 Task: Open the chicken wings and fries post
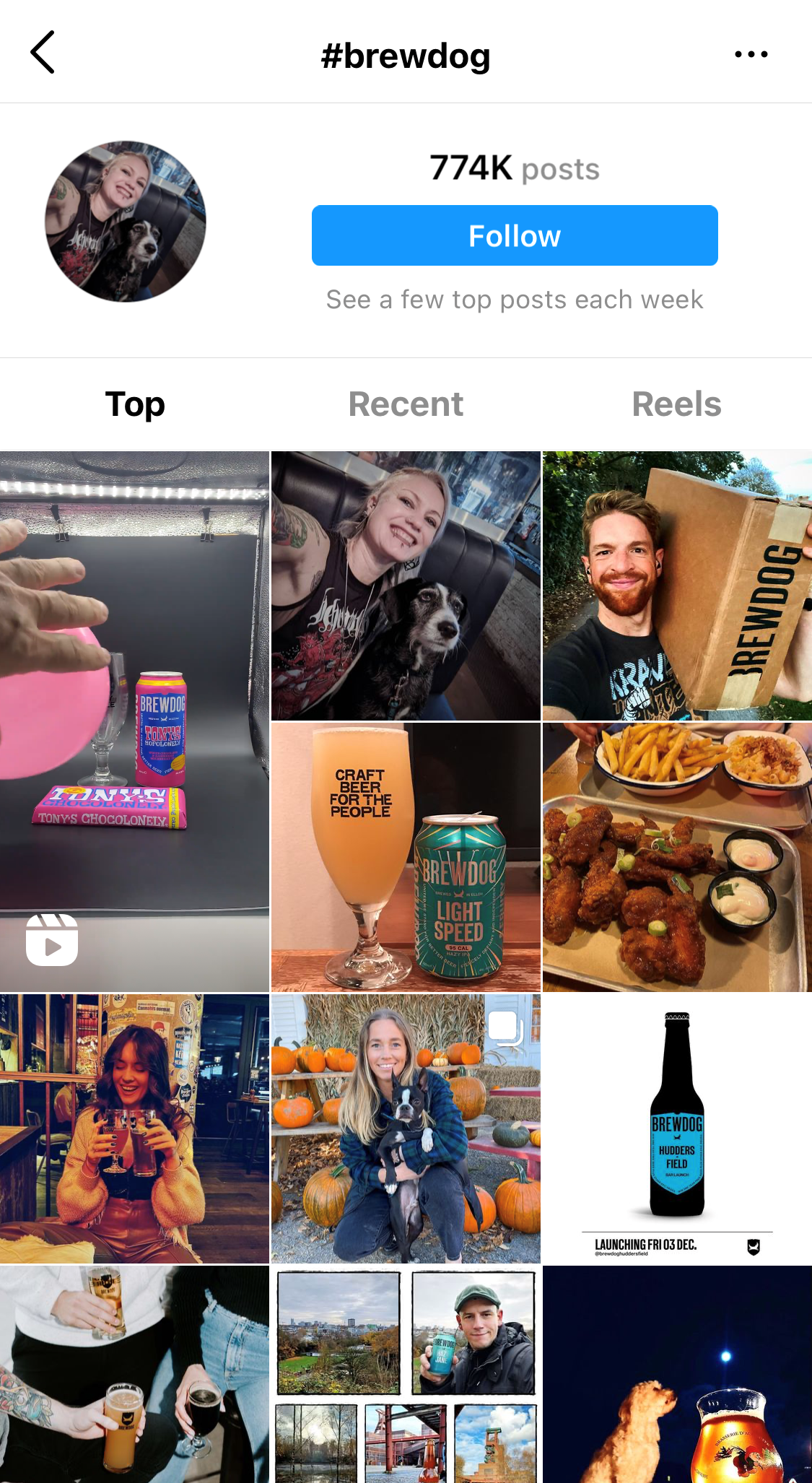676,856
